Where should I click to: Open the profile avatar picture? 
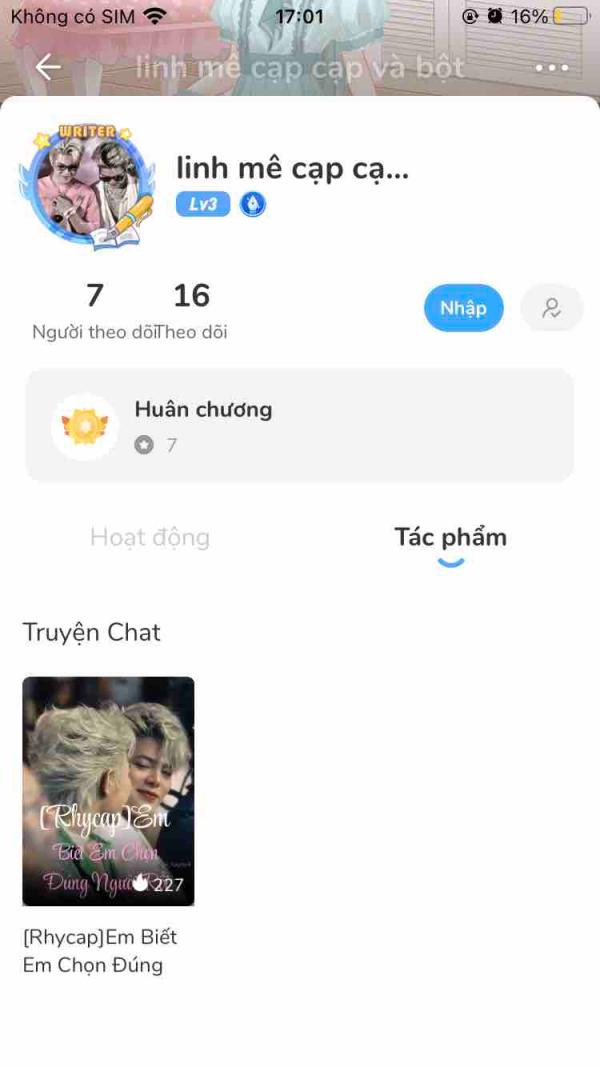tap(89, 189)
